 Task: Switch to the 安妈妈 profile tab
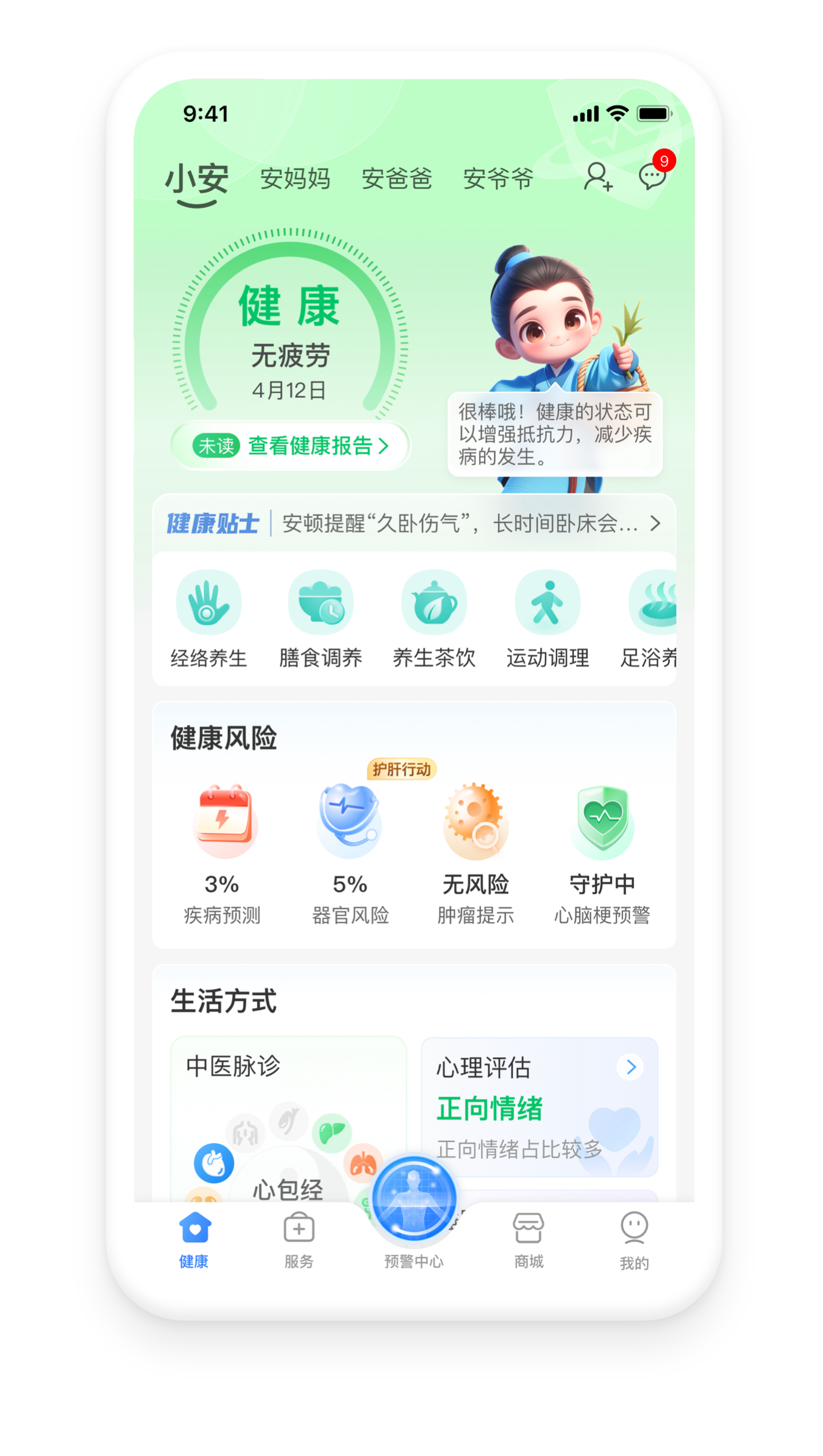(x=295, y=179)
